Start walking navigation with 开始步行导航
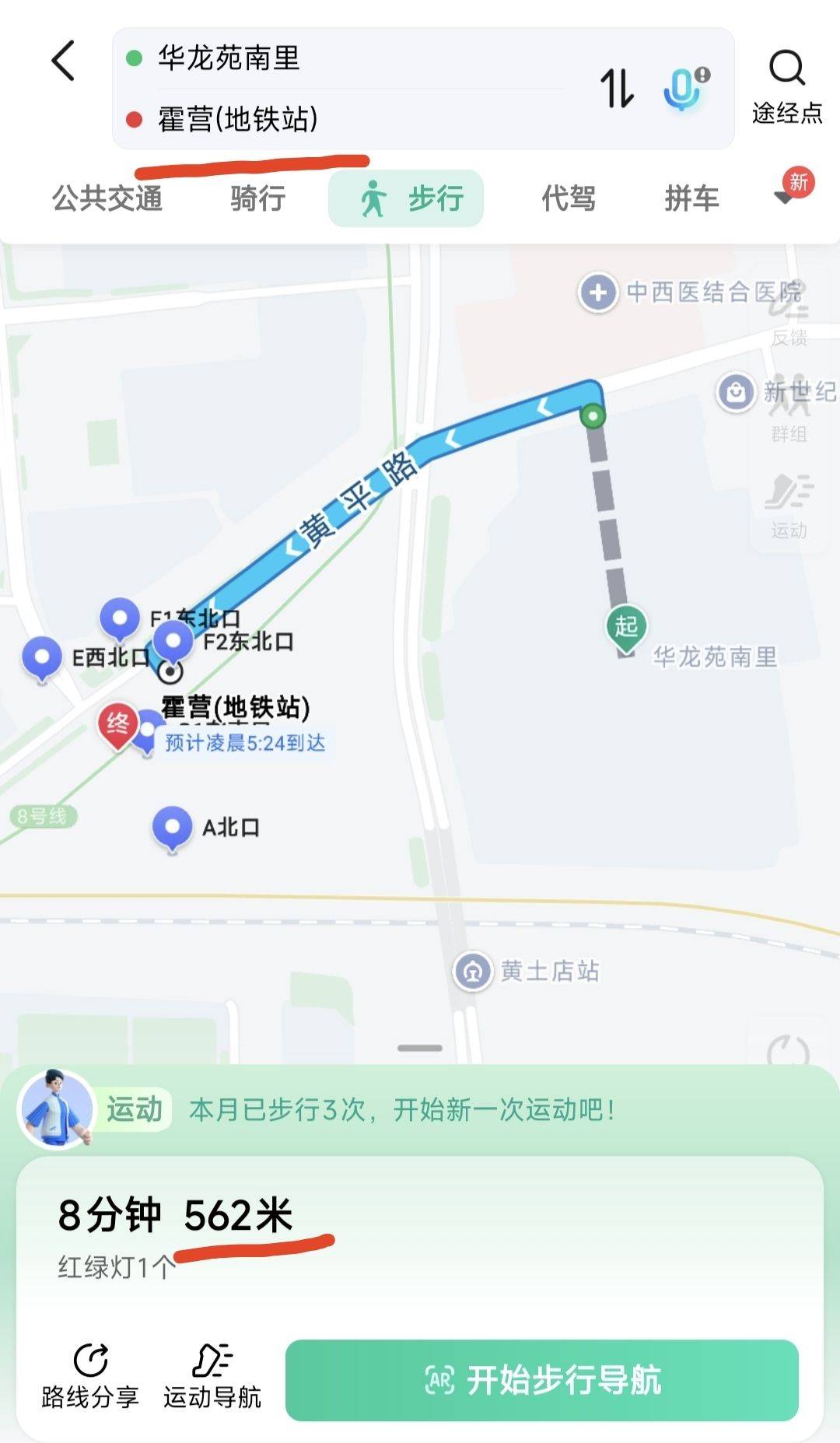The width and height of the screenshot is (840, 1443). coord(541,1380)
